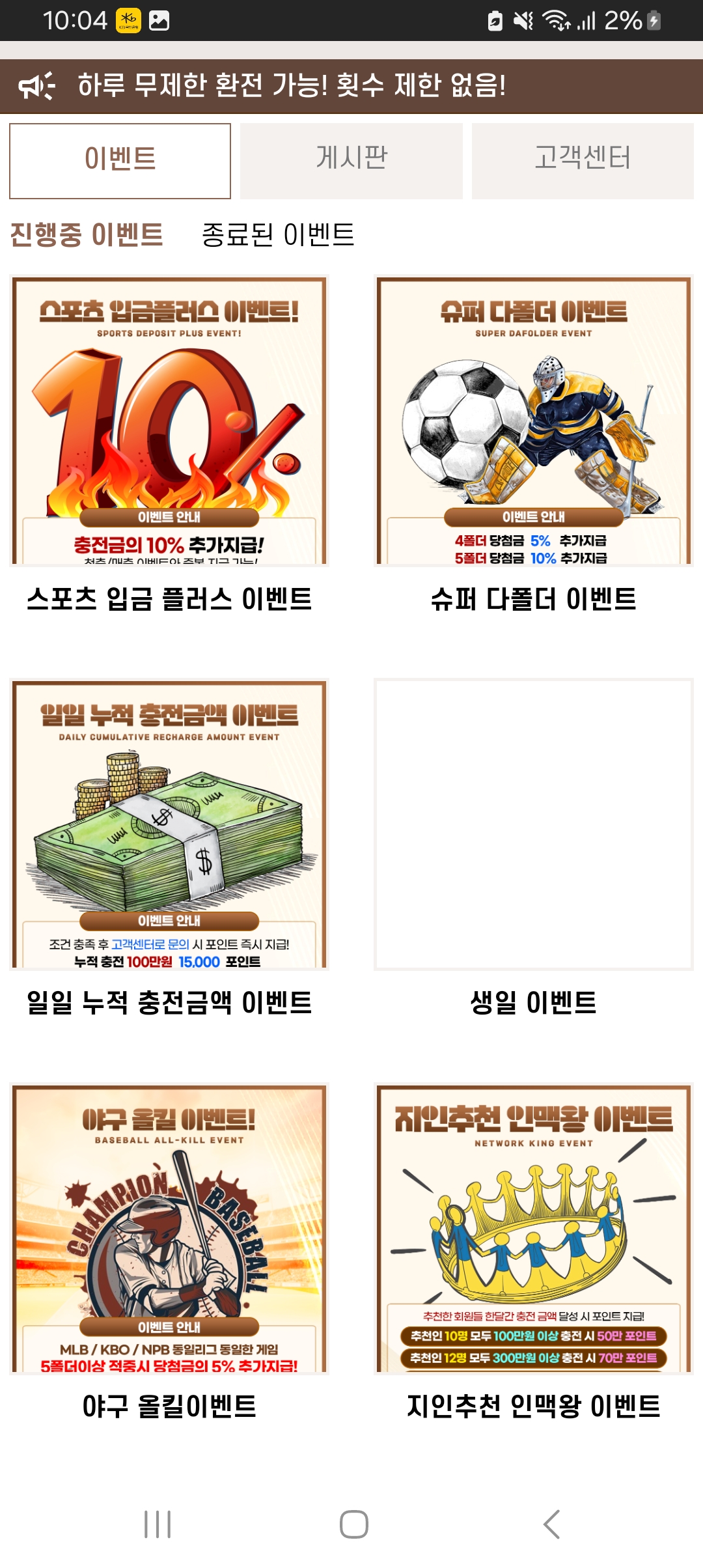Go to the 고객센터 tab

583,160
